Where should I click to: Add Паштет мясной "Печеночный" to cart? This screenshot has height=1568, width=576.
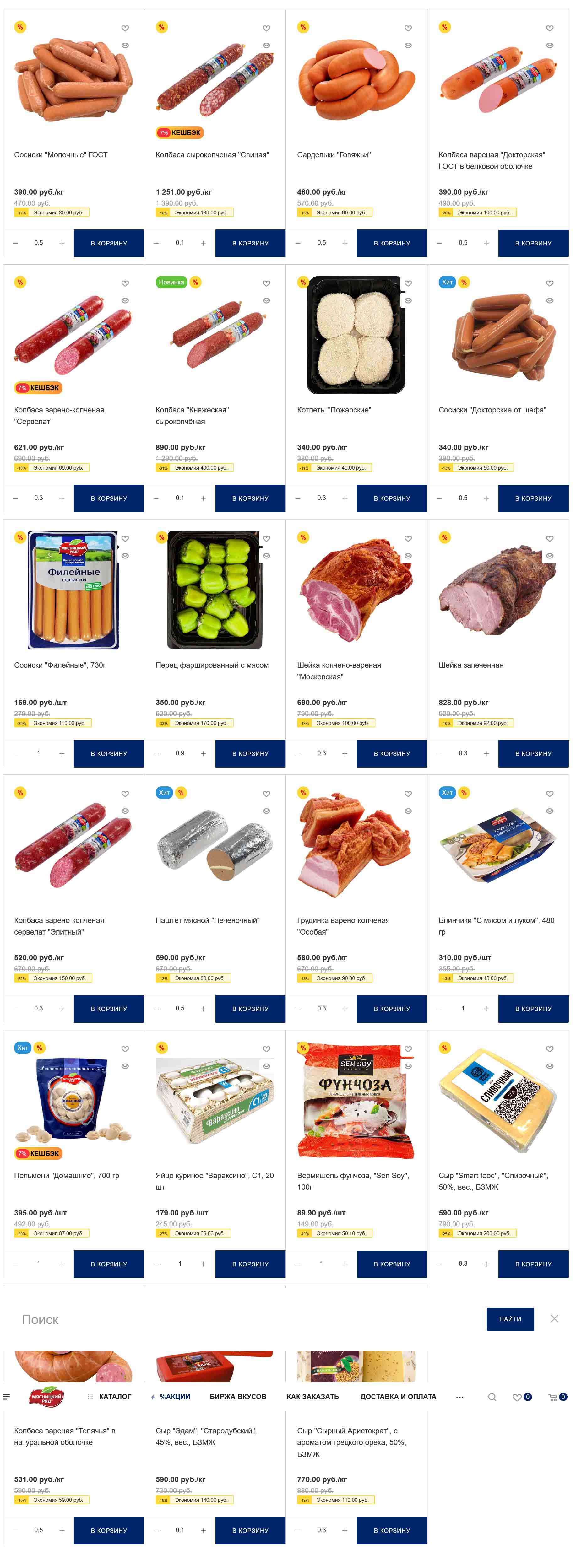point(250,1009)
